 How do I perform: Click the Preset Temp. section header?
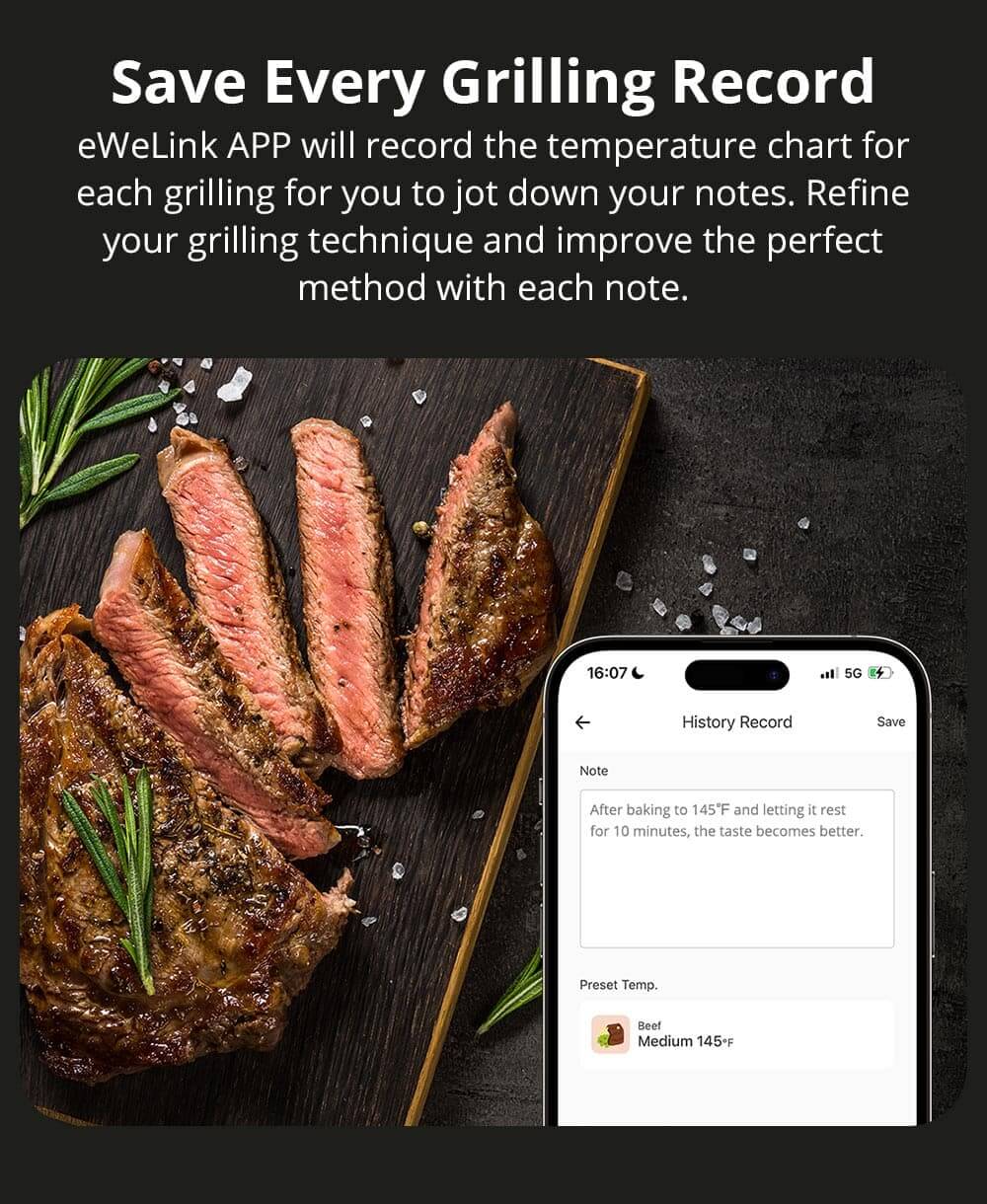(x=618, y=984)
